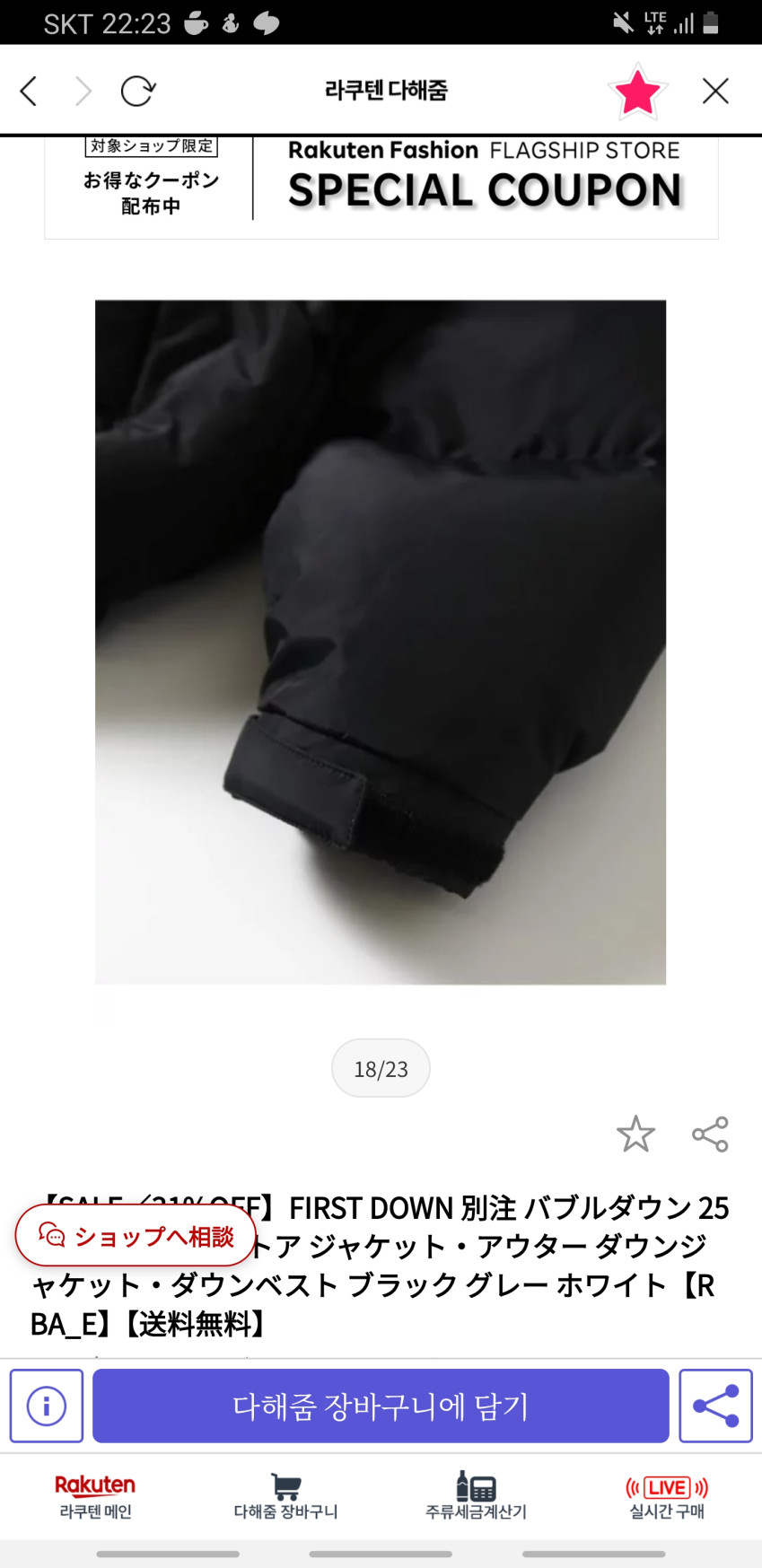Open 다해줌 장바구니 cart tab

click(x=285, y=1496)
